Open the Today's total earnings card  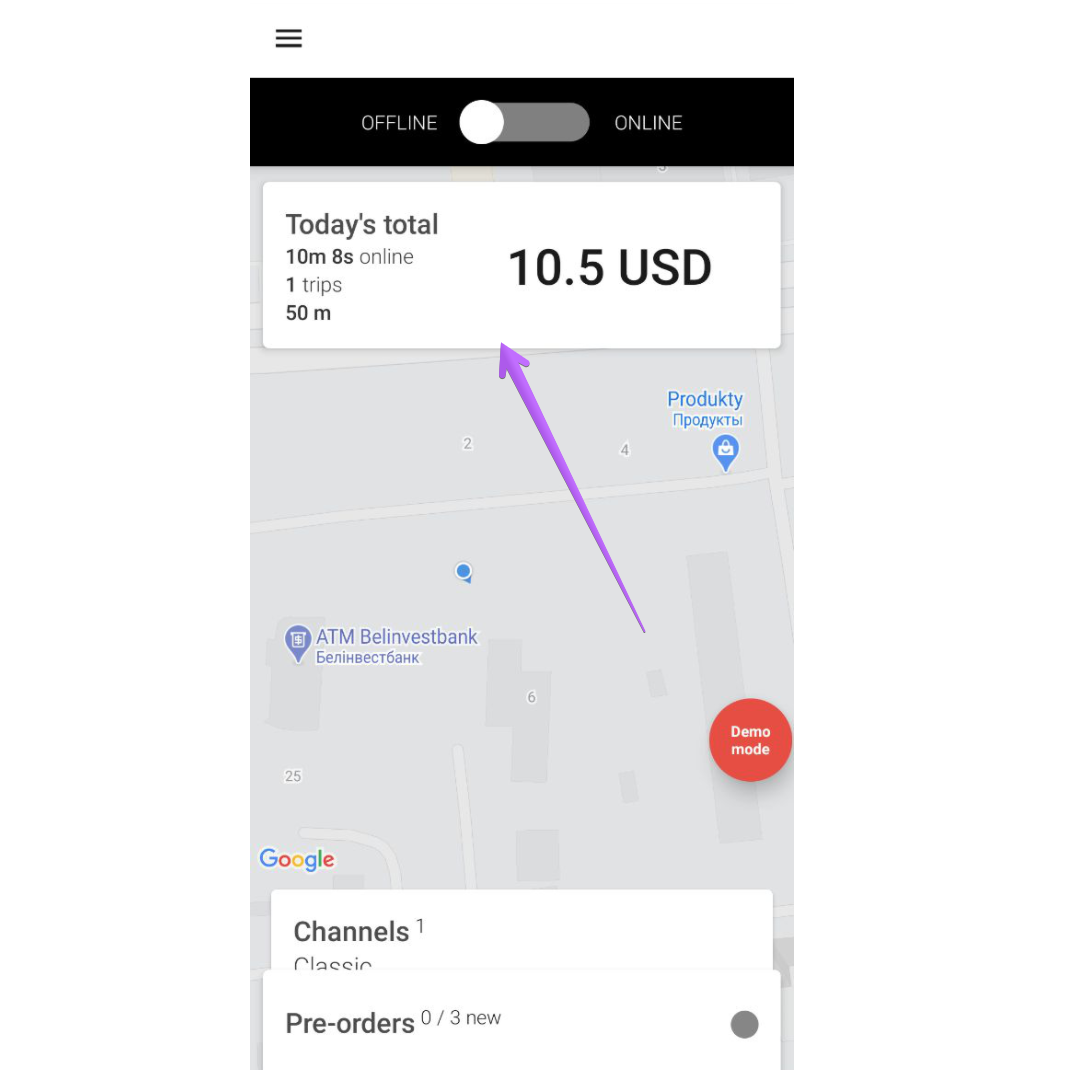click(521, 266)
